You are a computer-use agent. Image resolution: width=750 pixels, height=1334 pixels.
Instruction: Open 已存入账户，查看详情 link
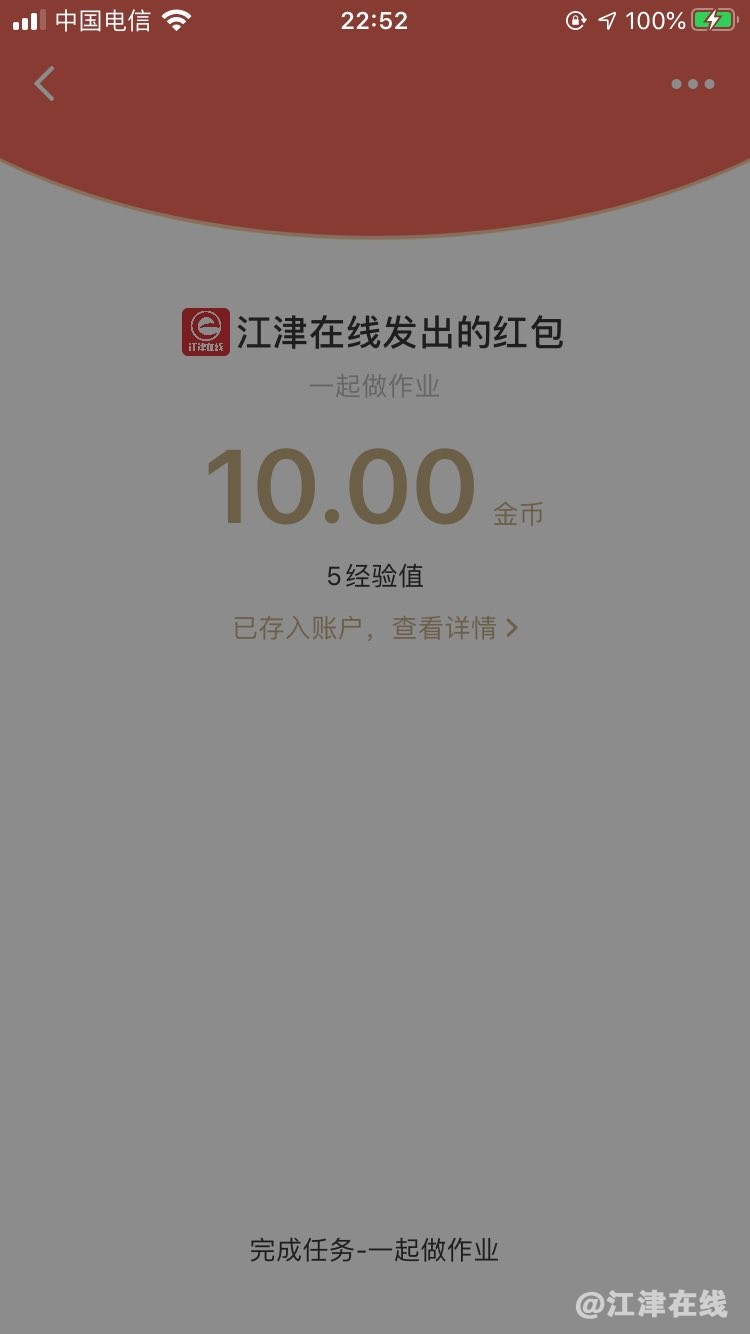(x=375, y=628)
